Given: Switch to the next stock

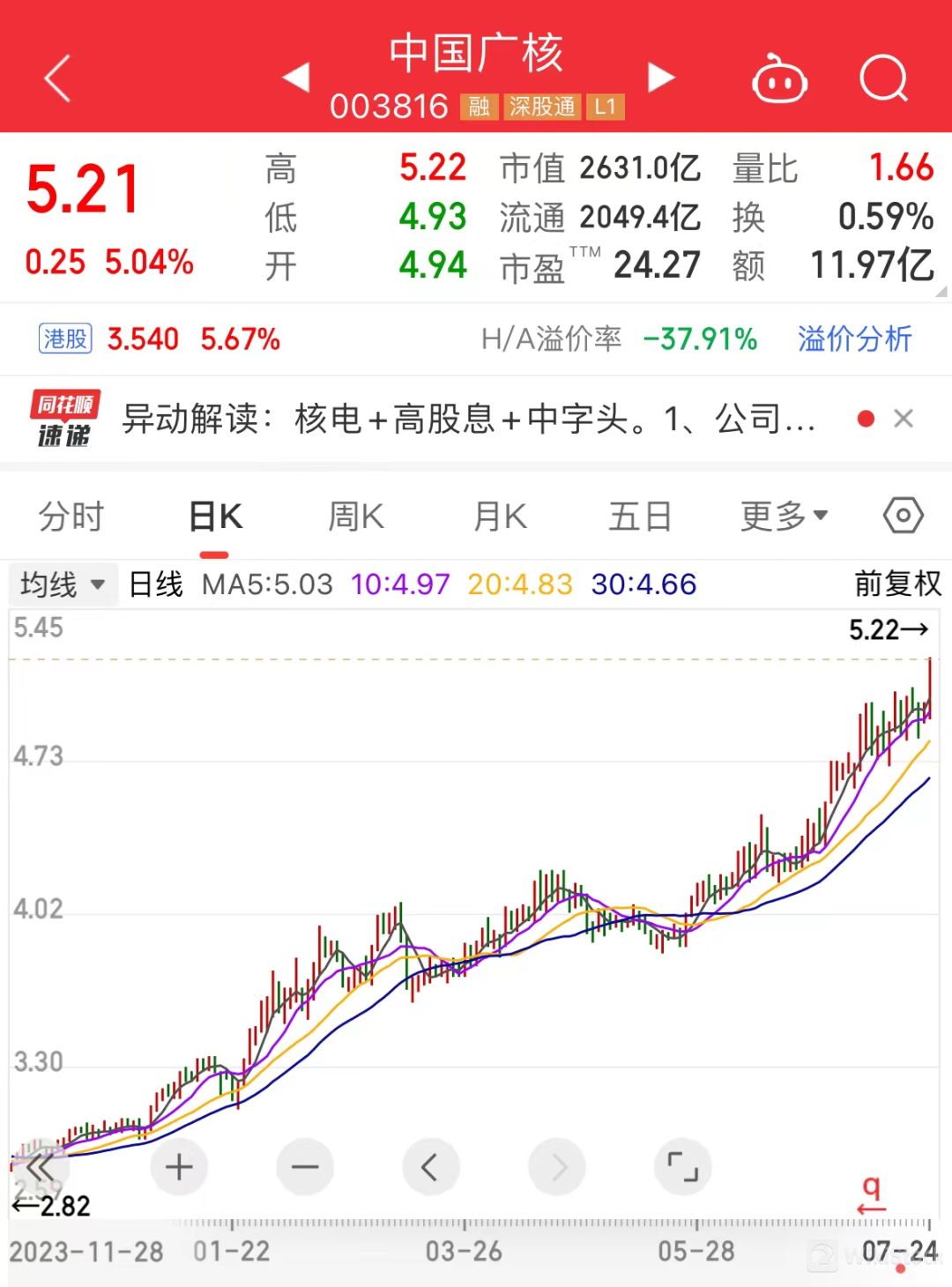Looking at the screenshot, I should point(661,78).
